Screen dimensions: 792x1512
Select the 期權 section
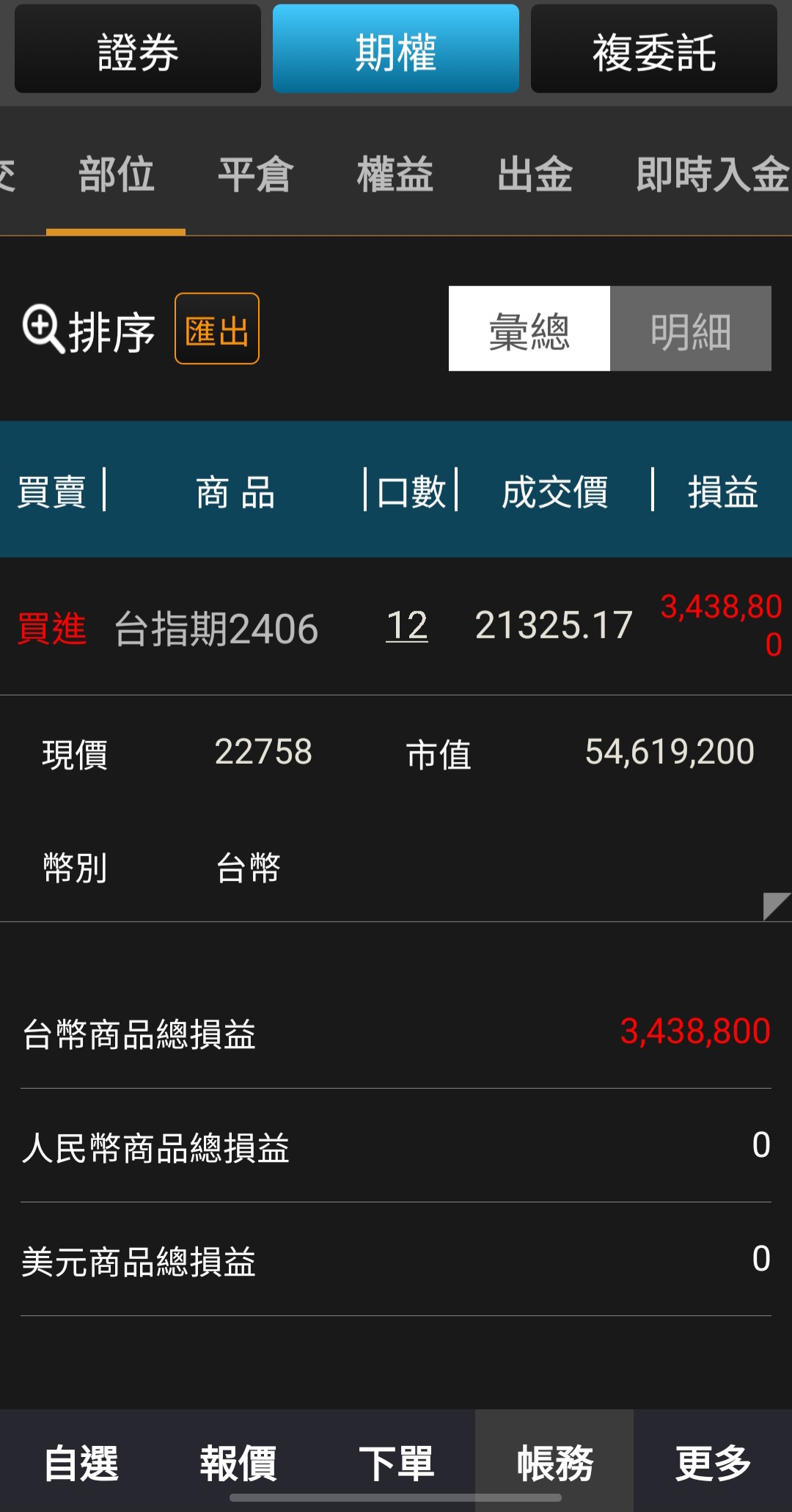396,49
